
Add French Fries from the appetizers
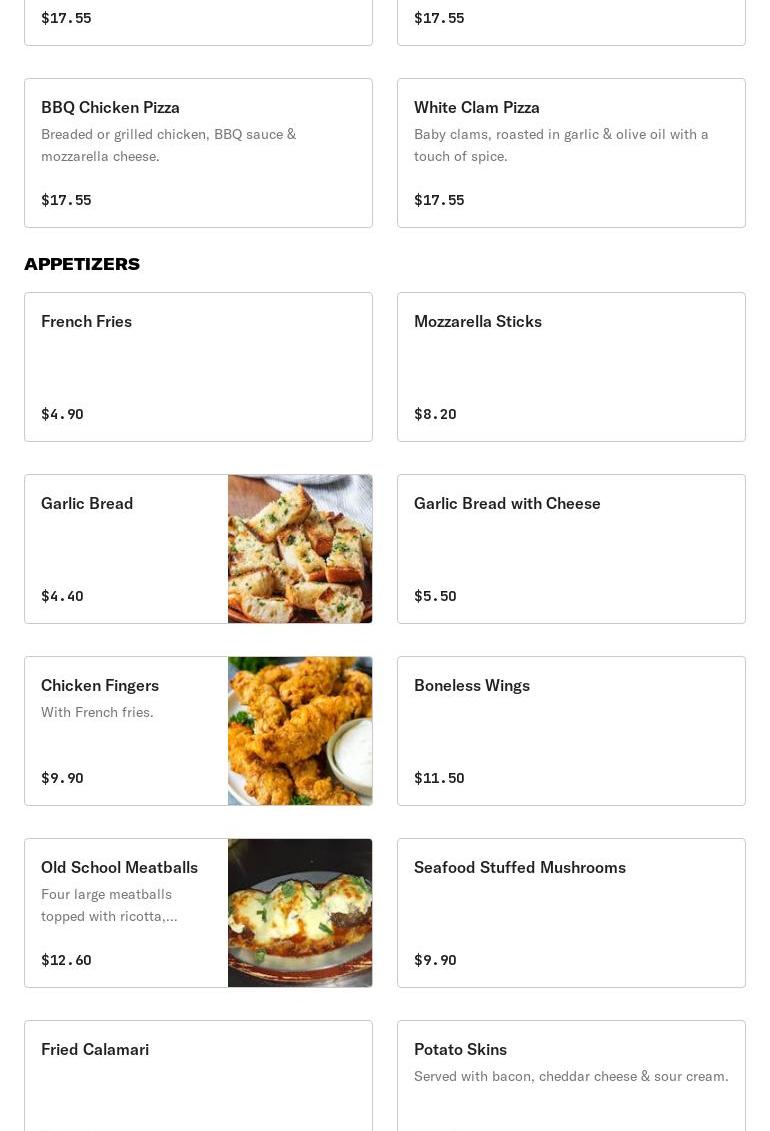pyautogui.click(x=198, y=367)
